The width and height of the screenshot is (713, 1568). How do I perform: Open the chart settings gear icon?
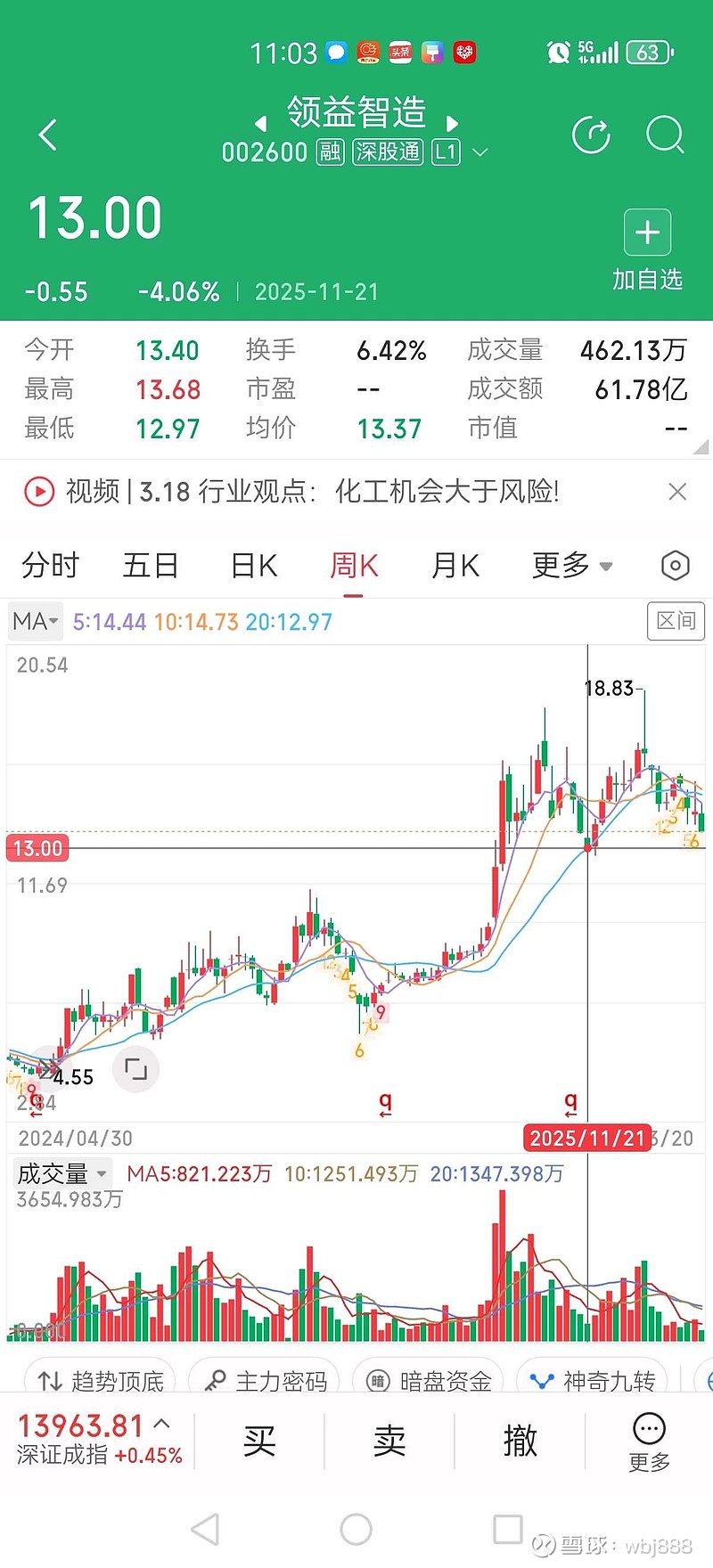[x=675, y=566]
